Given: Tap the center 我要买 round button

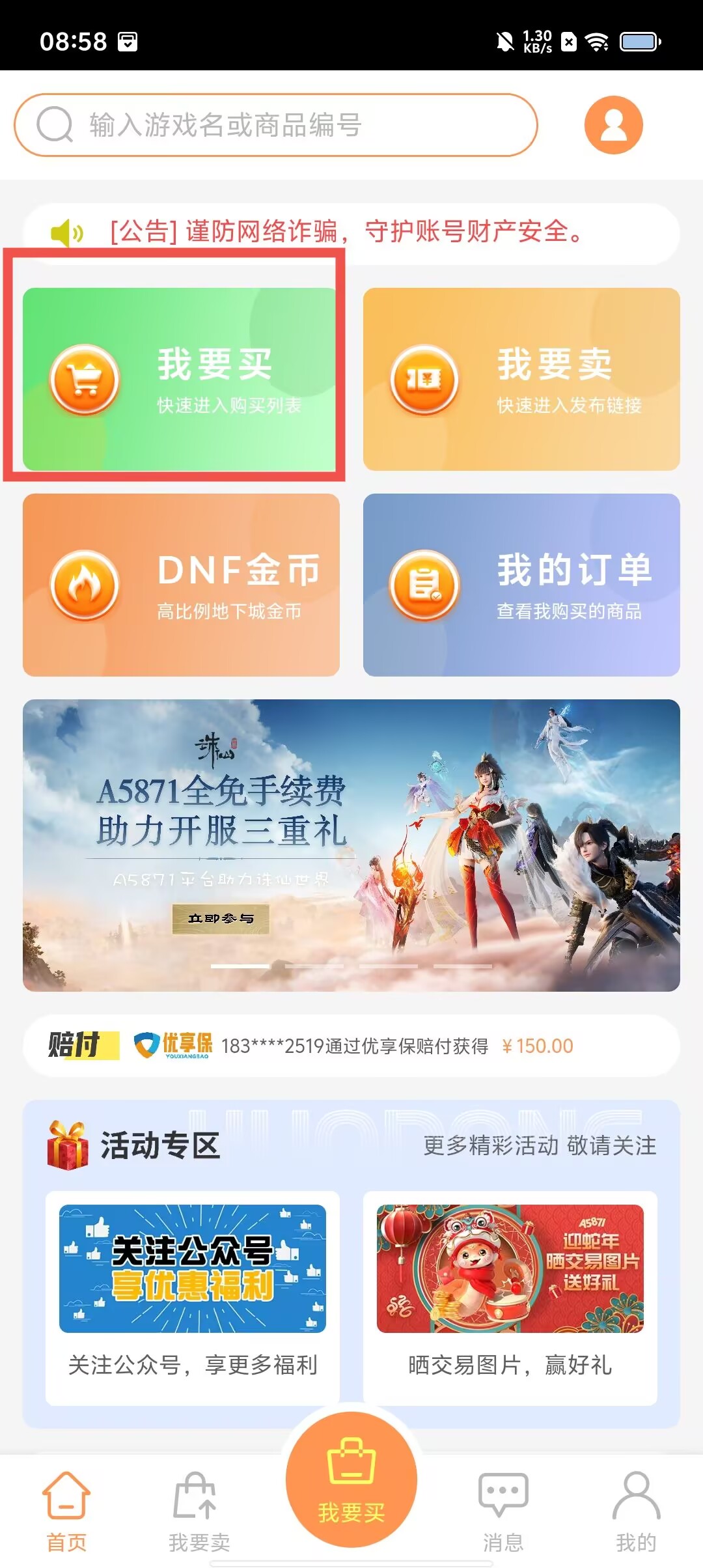Looking at the screenshot, I should click(351, 1479).
